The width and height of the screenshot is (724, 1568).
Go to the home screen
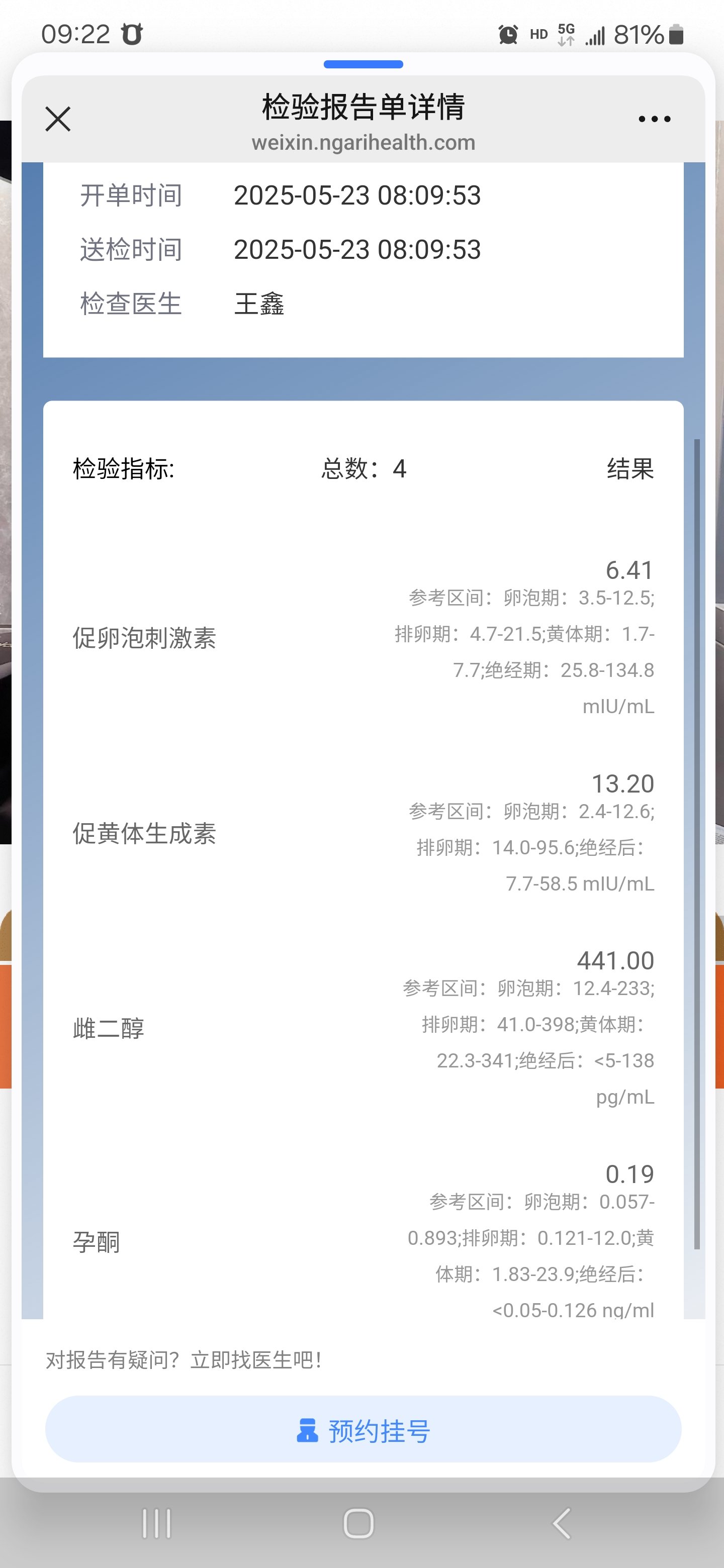(x=358, y=1524)
